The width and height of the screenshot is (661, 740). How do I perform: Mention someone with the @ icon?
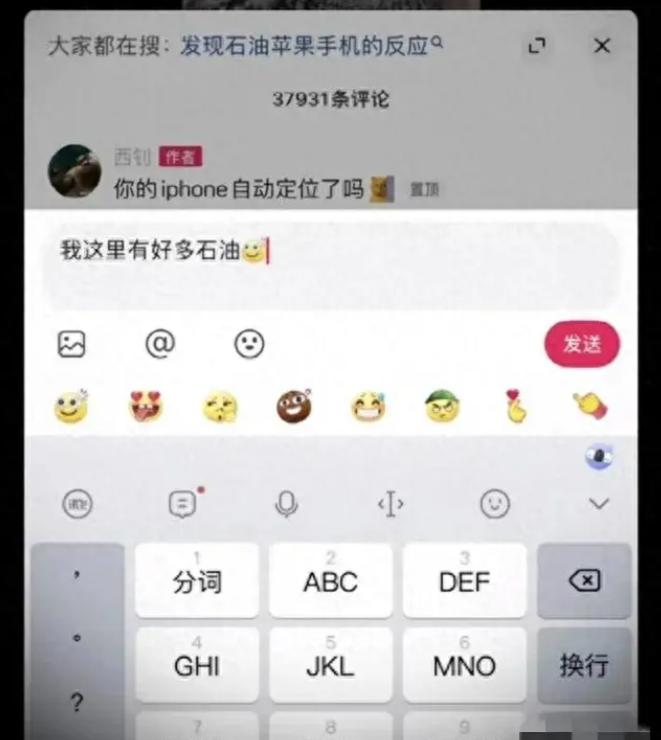(x=160, y=344)
